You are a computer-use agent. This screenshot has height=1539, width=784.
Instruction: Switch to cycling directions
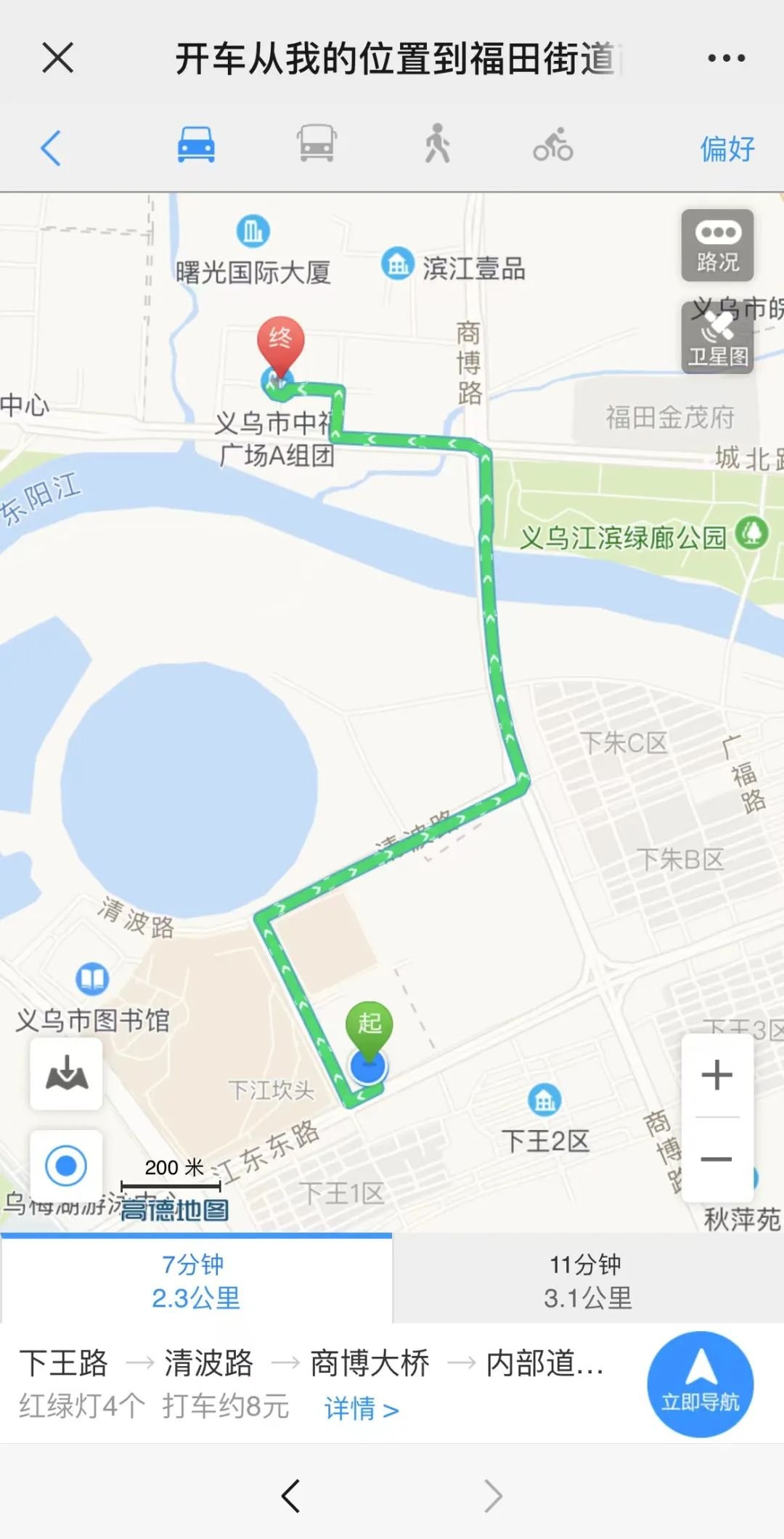coord(553,145)
